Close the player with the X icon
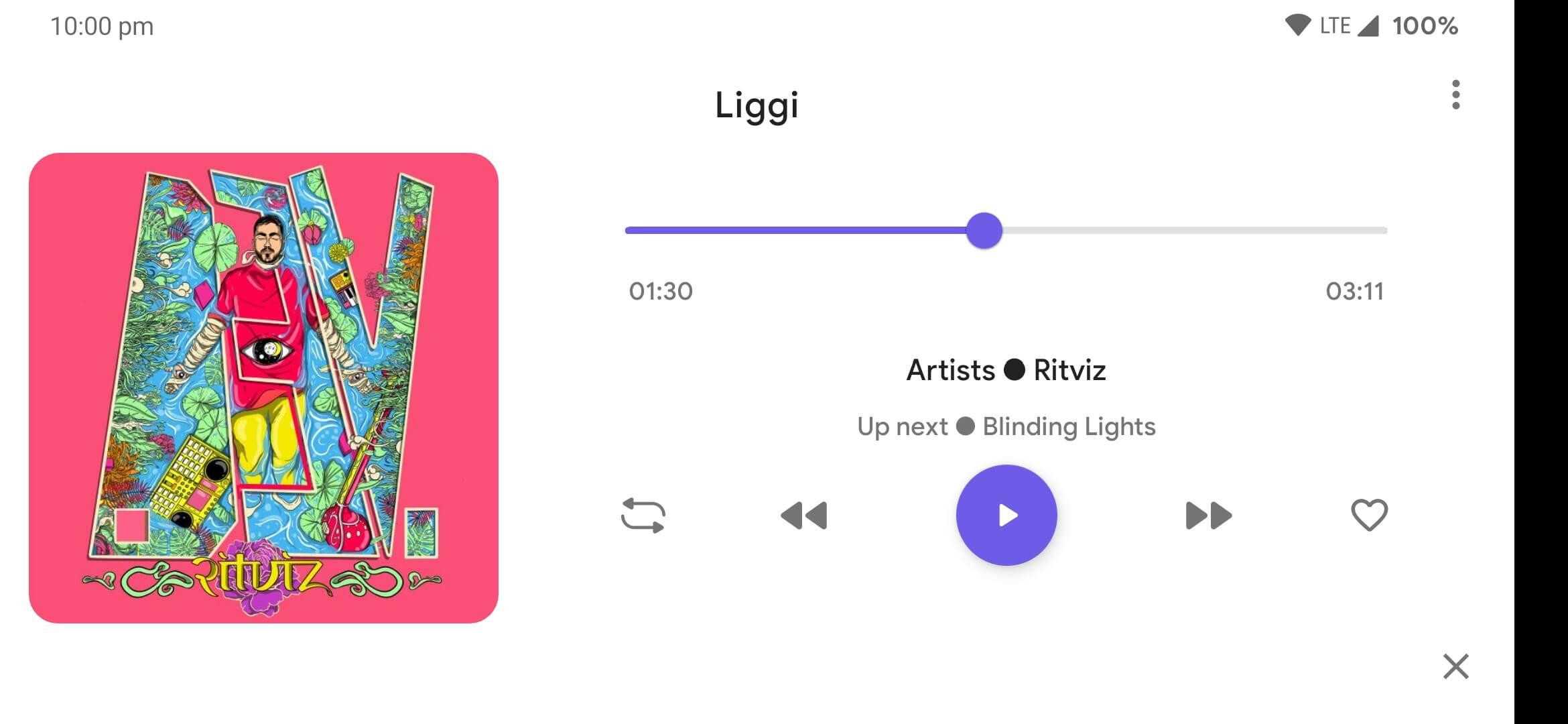 point(1455,666)
